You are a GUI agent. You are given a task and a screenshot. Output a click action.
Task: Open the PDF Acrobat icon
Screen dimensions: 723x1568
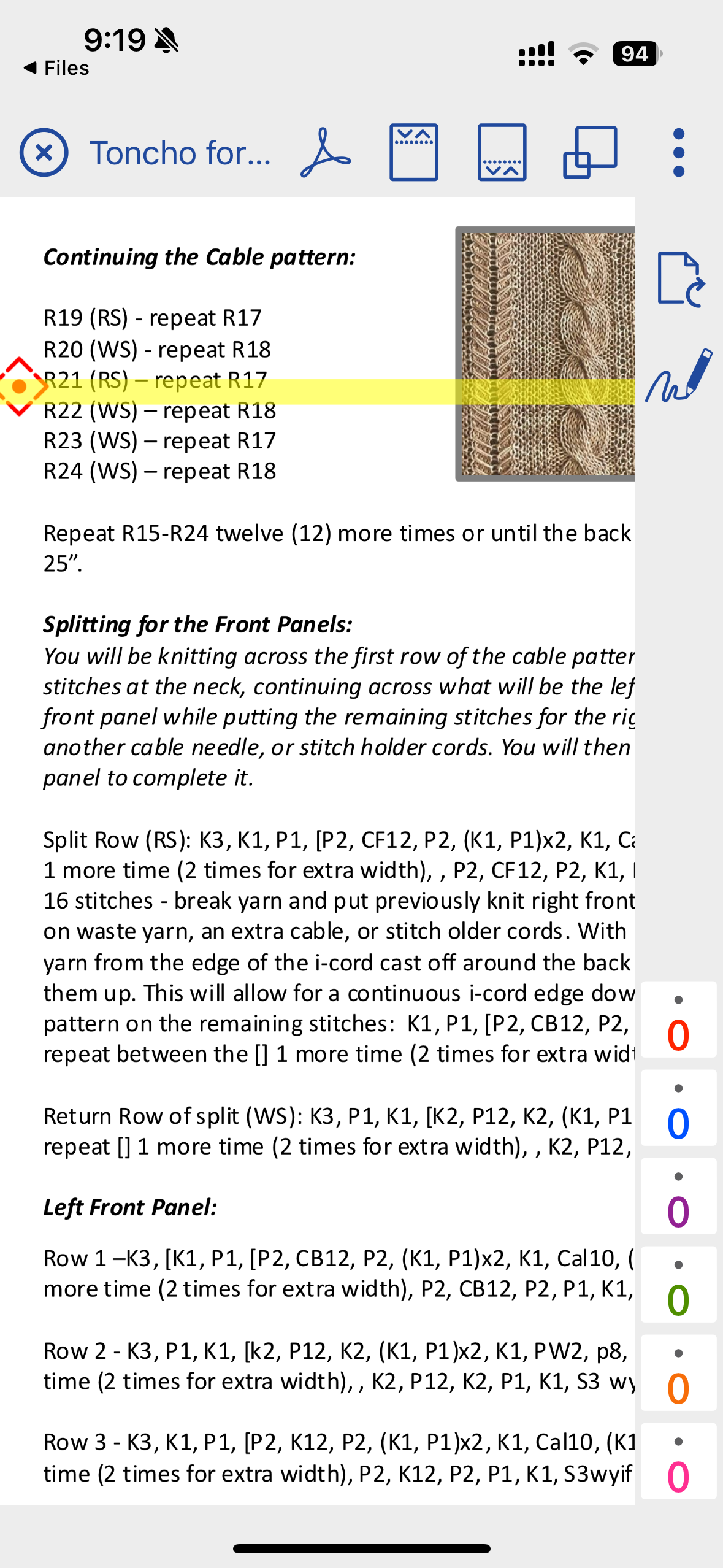pos(326,152)
